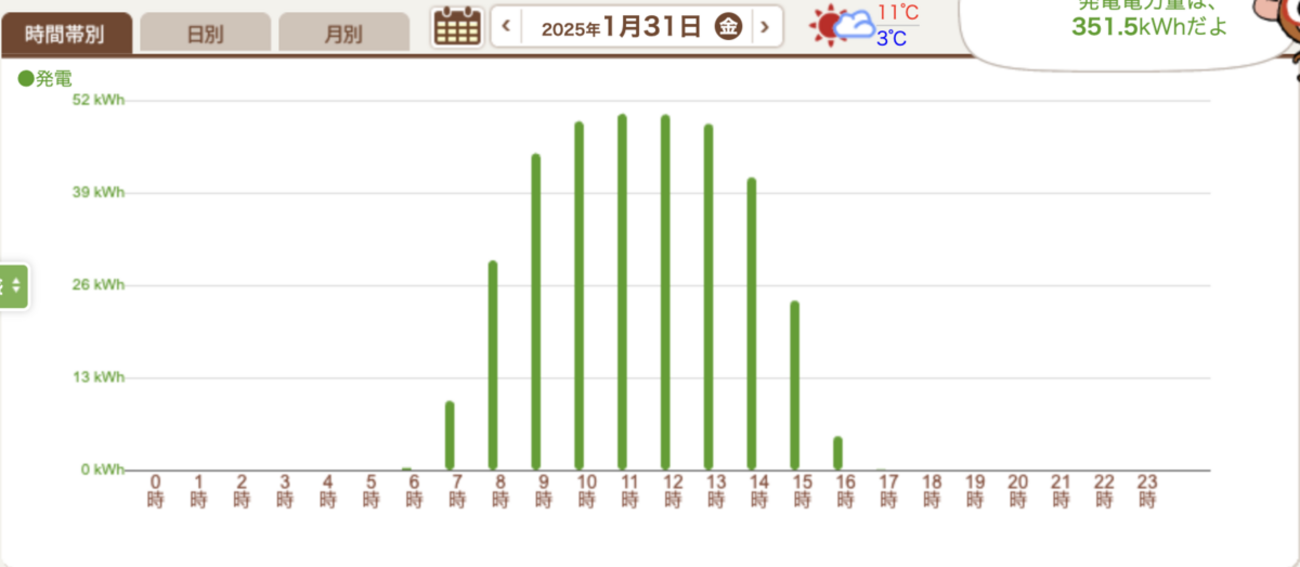This screenshot has height=567, width=1300.
Task: Open the calendar date picker
Action: point(457,26)
